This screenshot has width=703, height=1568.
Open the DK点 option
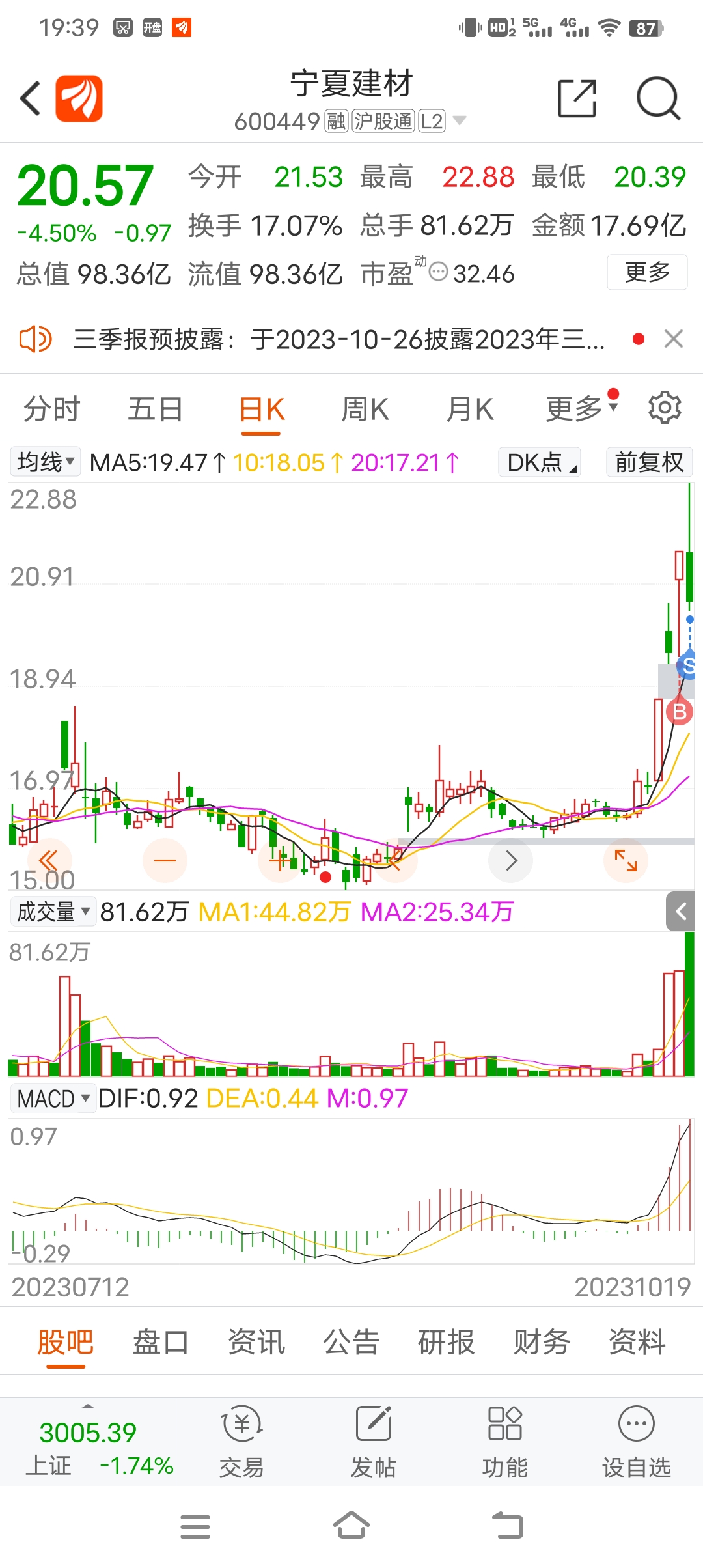[x=540, y=462]
